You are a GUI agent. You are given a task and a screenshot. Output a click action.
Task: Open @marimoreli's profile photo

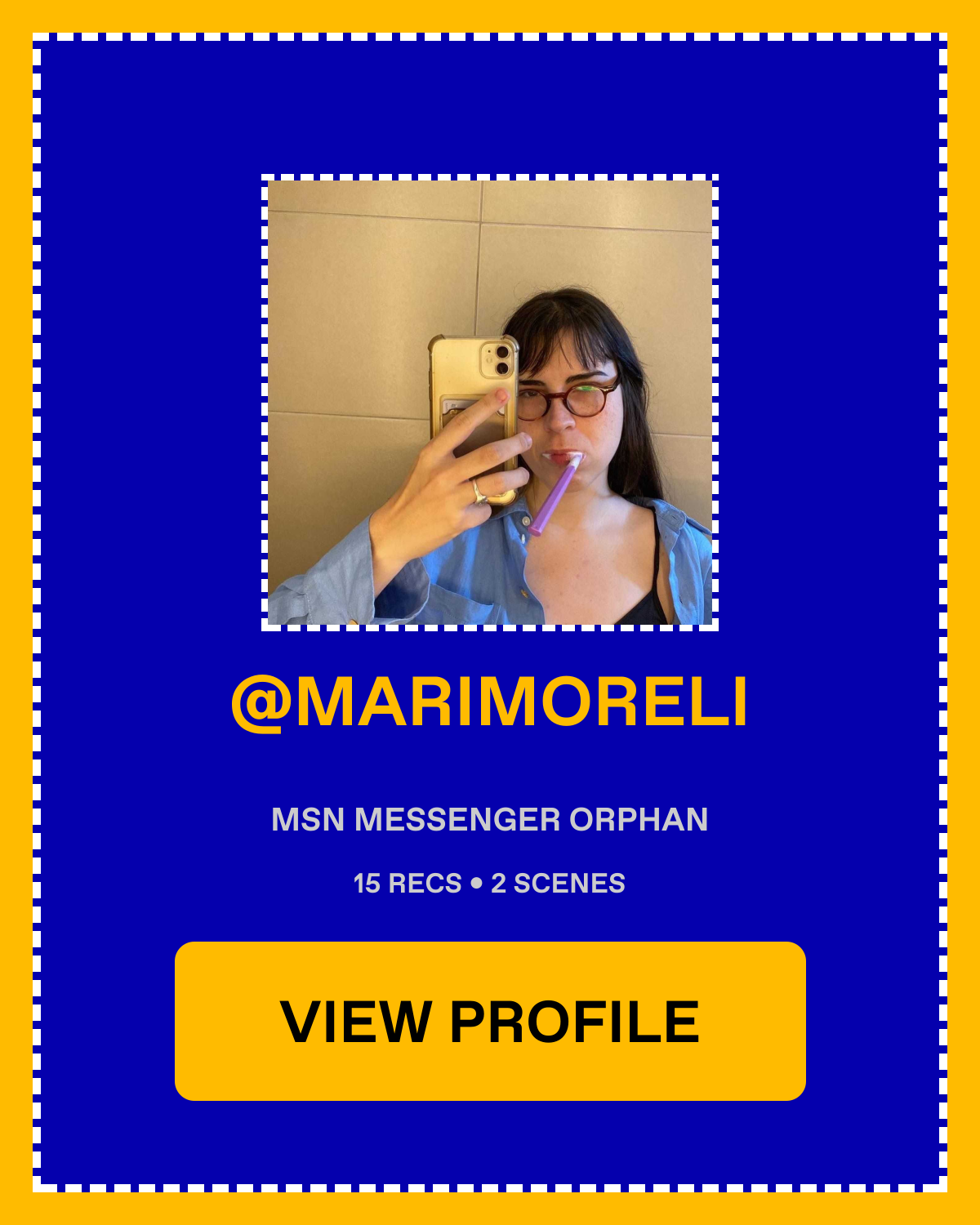click(490, 403)
